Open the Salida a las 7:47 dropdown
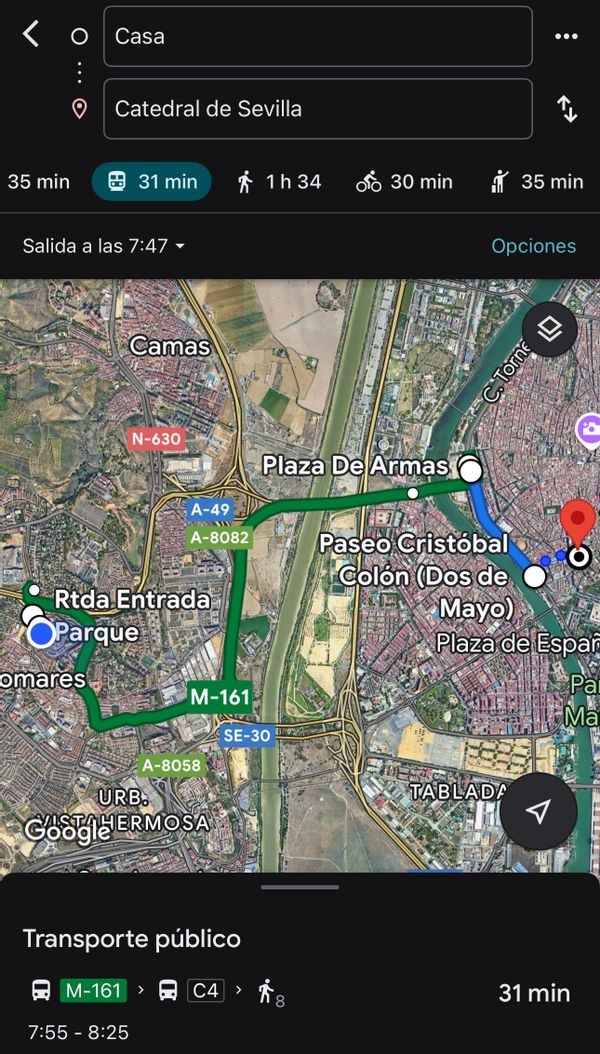 point(103,246)
